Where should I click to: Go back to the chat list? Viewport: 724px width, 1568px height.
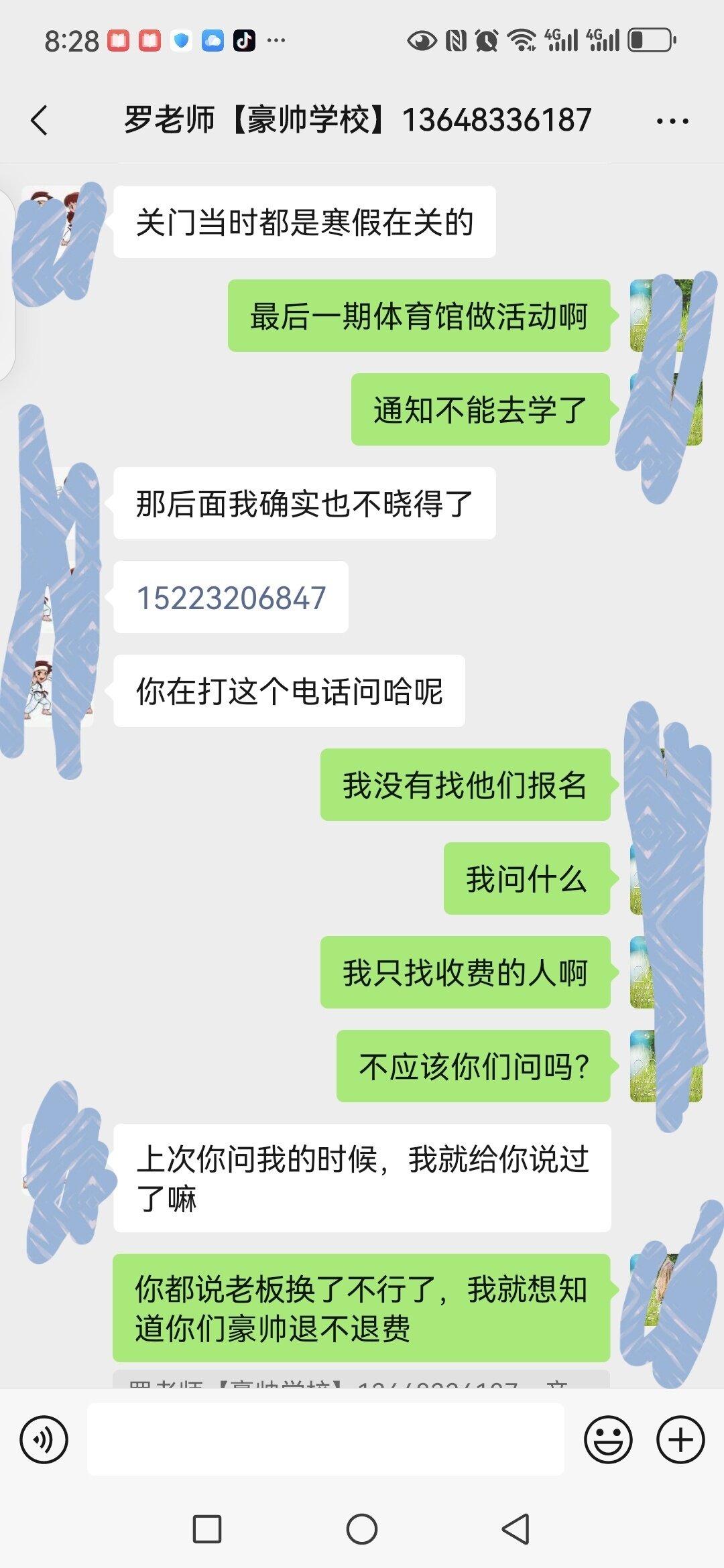40,121
